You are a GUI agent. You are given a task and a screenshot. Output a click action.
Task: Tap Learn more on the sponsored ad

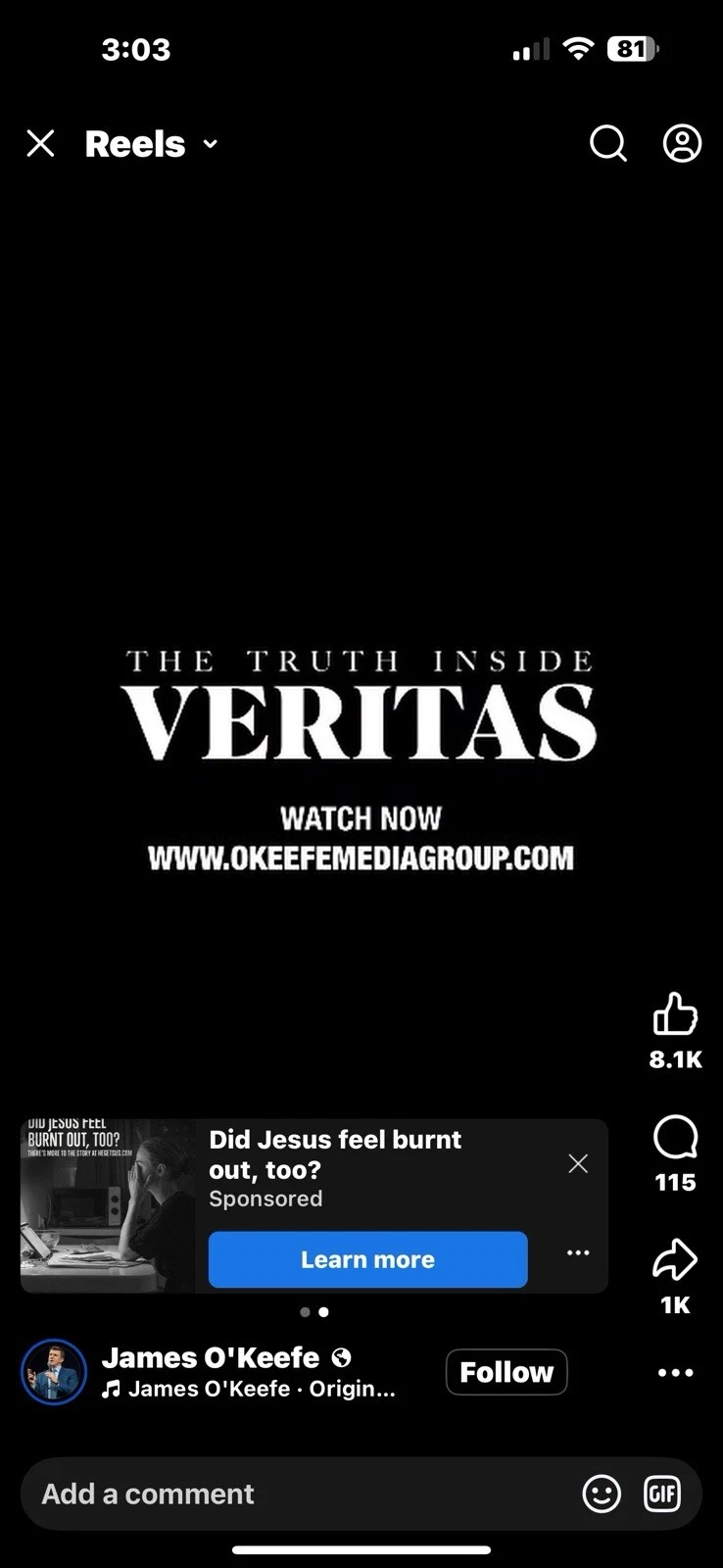coord(367,1259)
